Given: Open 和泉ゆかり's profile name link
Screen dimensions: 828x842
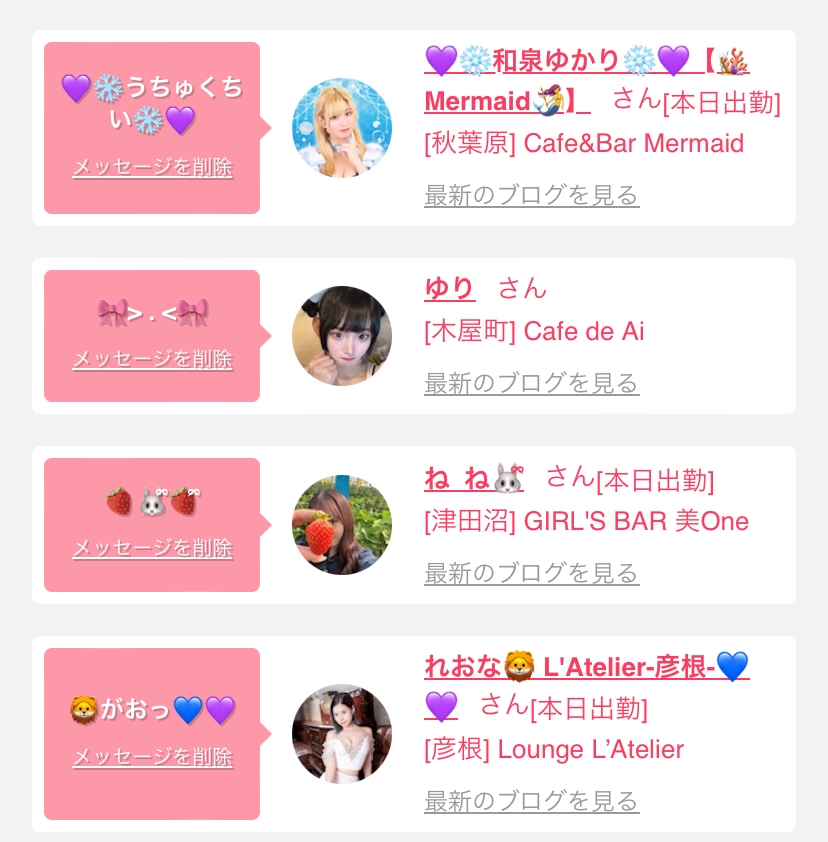Looking at the screenshot, I should 586,81.
